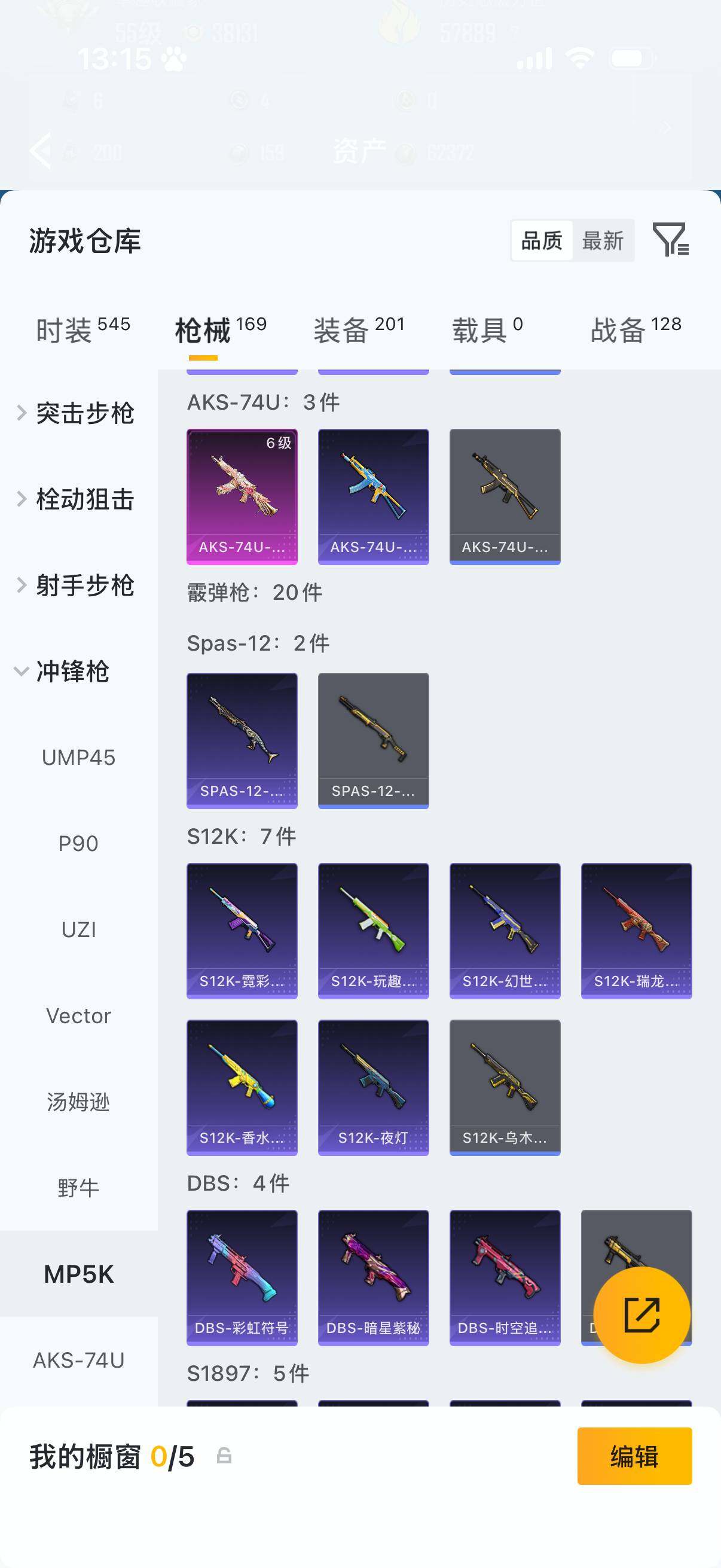The height and width of the screenshot is (1568, 721).
Task: Open the S12K-玩趣 skin tile
Action: point(373,930)
